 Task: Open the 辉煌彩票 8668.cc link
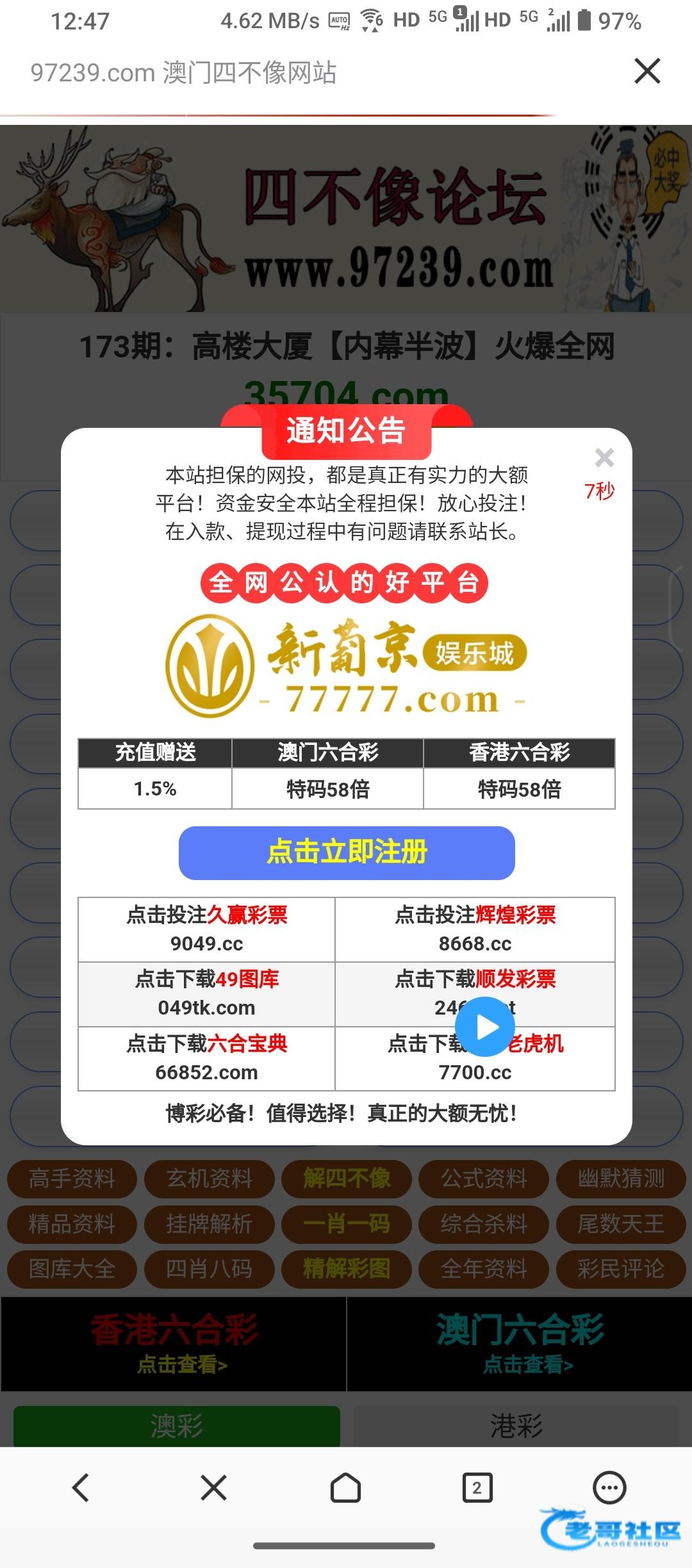(475, 929)
